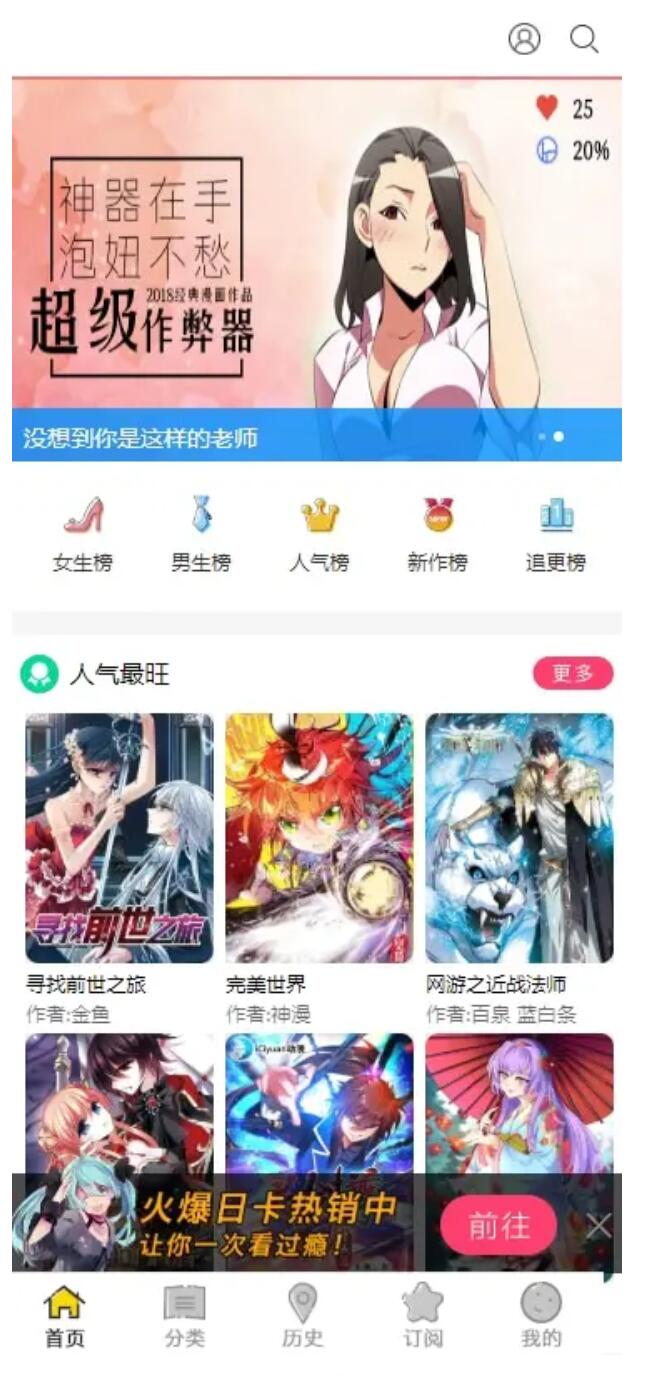The image size is (660, 1376).
Task: Dismiss the 火爆日卡热销中 banner
Action: (598, 1226)
